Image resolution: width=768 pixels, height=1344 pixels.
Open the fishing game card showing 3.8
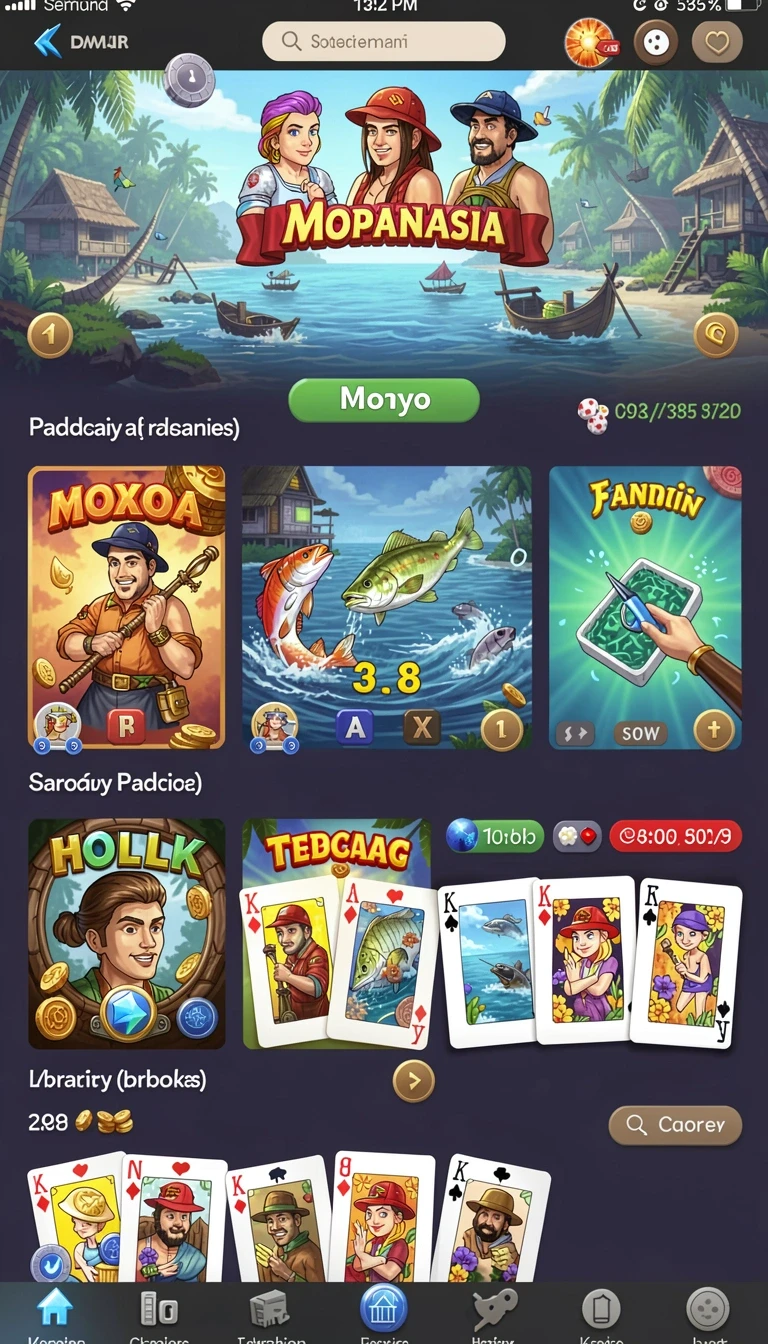tap(387, 608)
